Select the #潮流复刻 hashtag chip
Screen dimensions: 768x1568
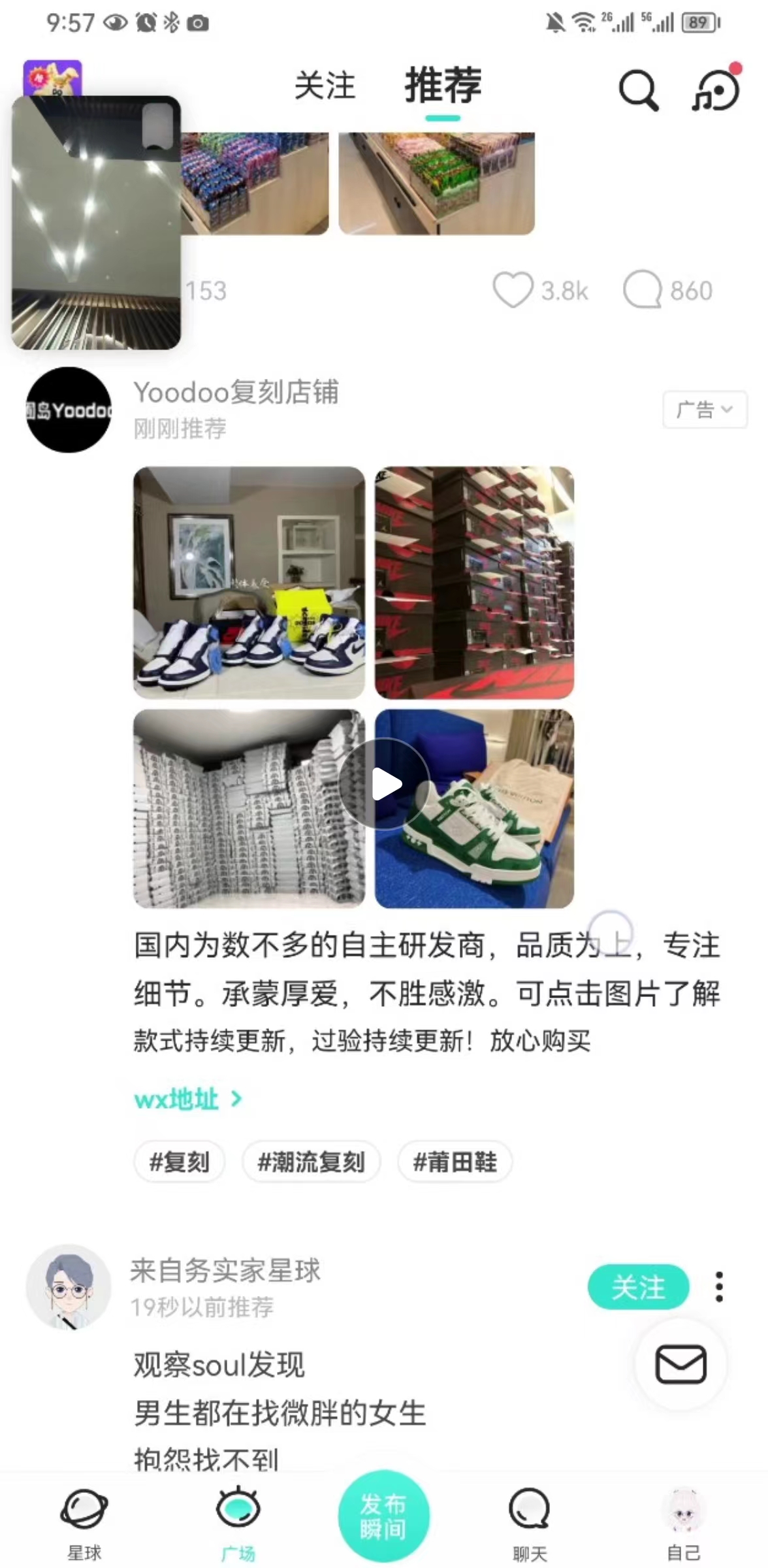click(311, 1162)
